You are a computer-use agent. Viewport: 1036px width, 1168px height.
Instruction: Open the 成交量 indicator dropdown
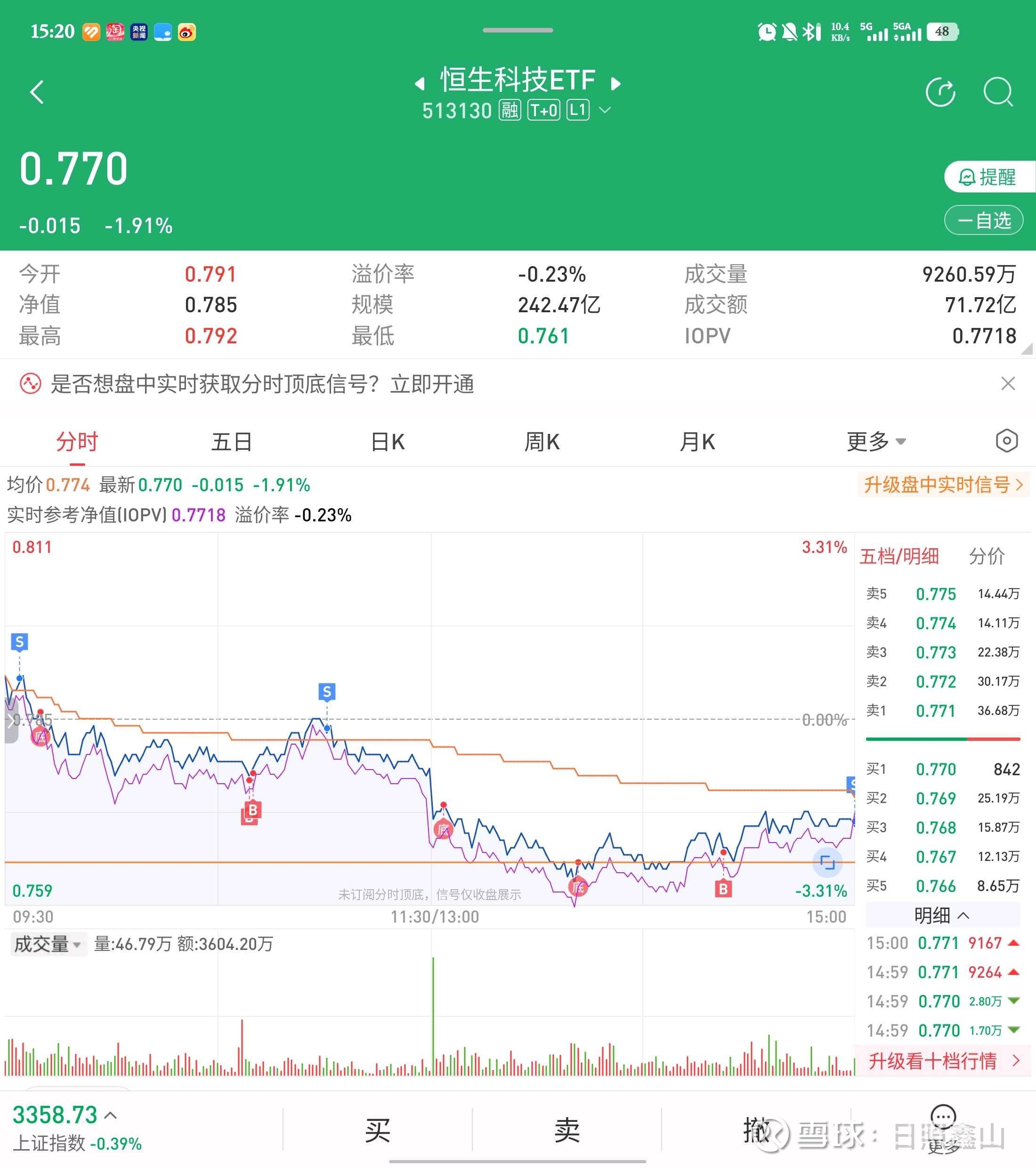pyautogui.click(x=49, y=945)
